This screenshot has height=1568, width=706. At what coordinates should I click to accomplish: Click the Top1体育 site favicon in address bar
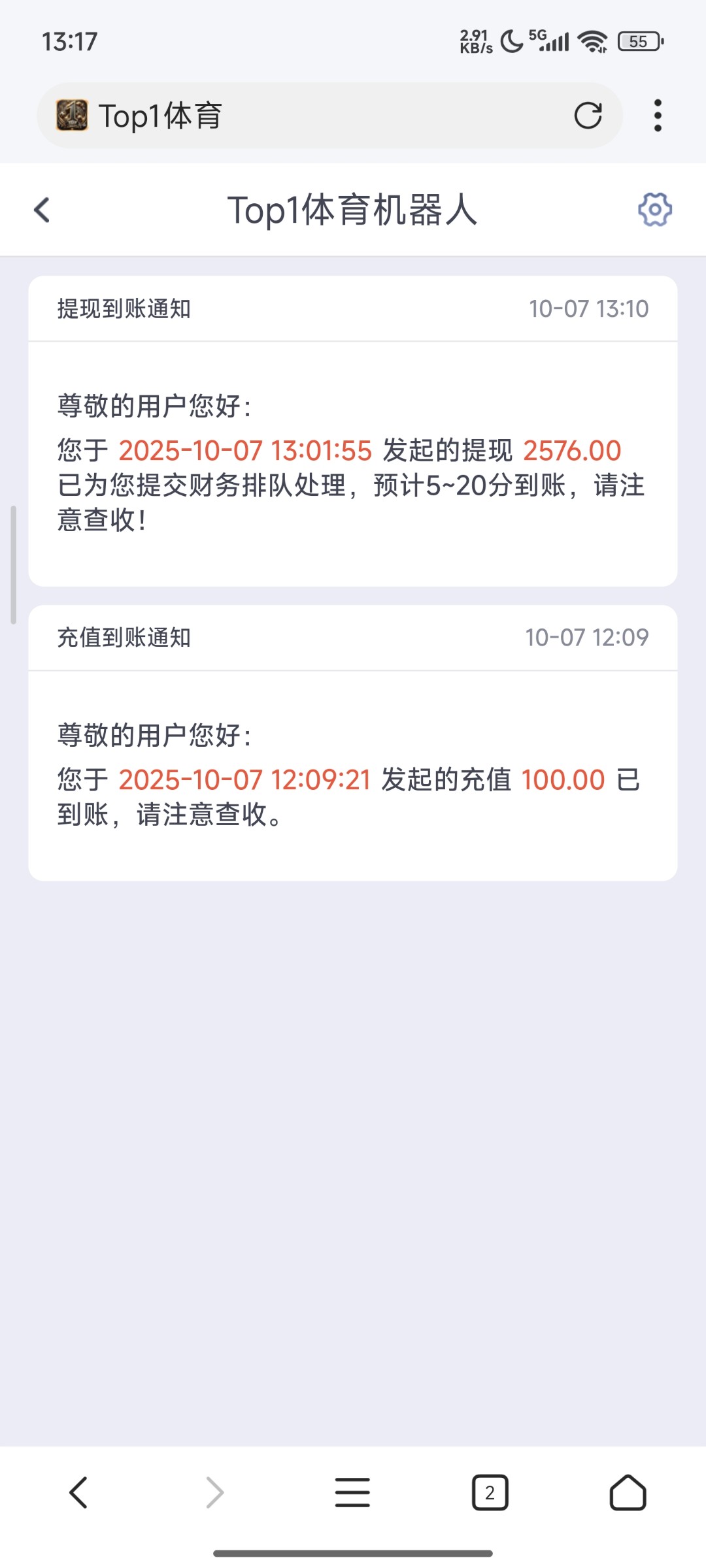click(x=72, y=116)
